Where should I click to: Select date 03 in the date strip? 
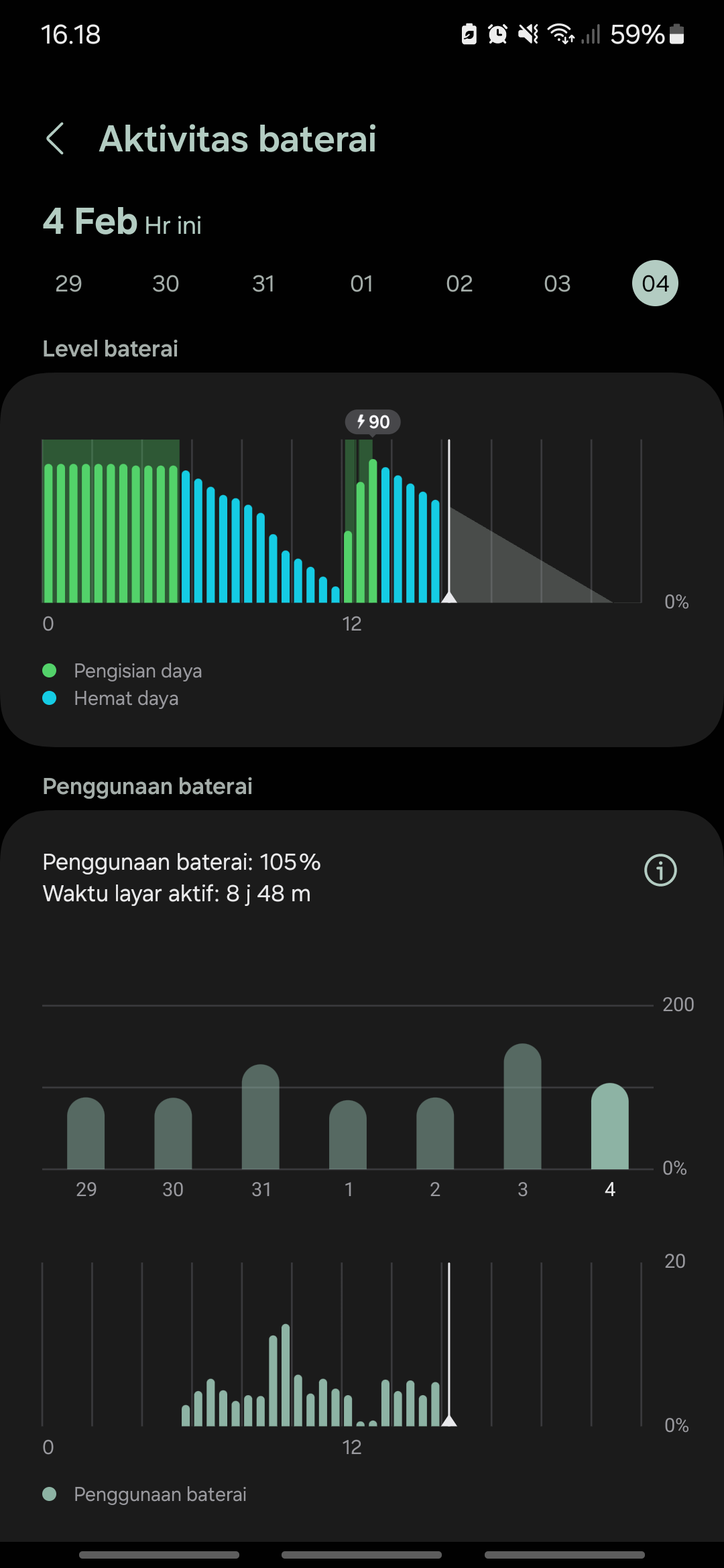pyautogui.click(x=557, y=283)
